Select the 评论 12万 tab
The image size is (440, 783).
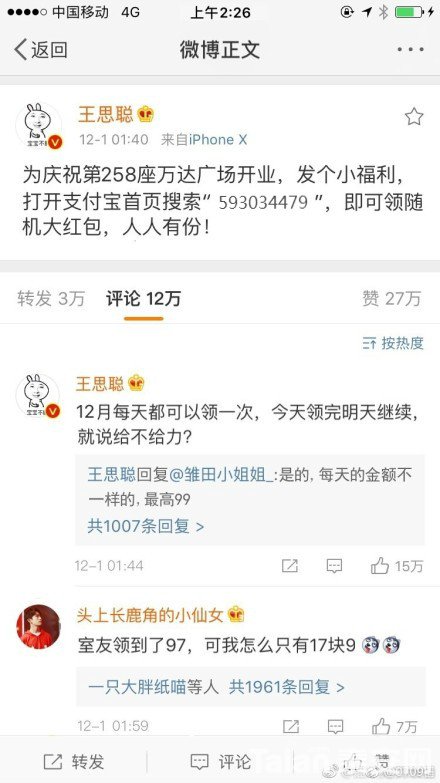pyautogui.click(x=143, y=299)
